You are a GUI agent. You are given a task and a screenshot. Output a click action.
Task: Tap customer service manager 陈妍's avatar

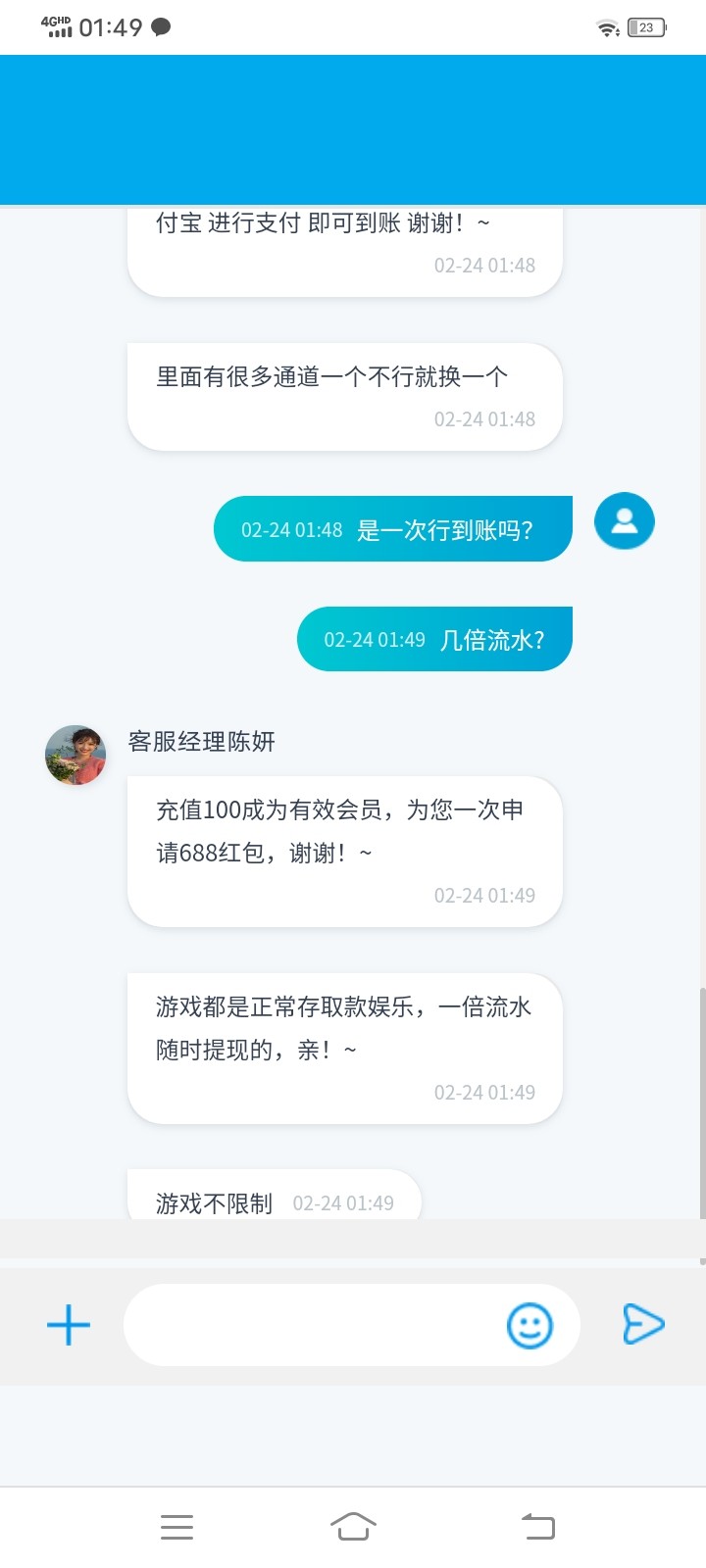(76, 755)
